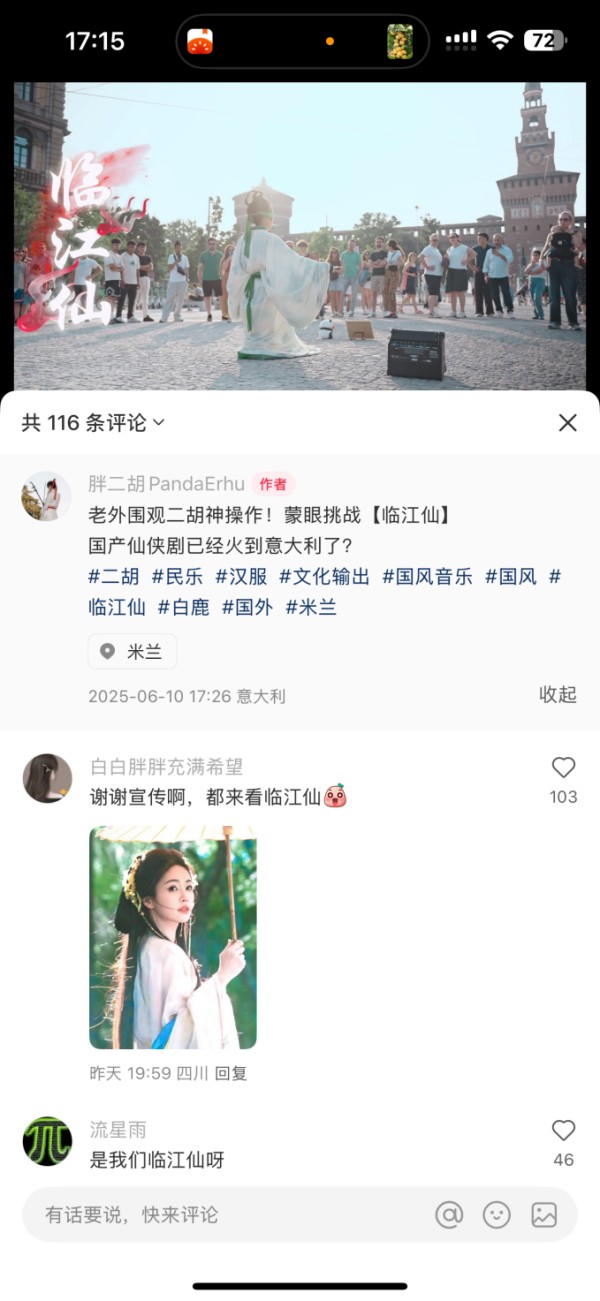The width and height of the screenshot is (600, 1301).
Task: Tap the 米兰 location chip
Action: click(132, 652)
